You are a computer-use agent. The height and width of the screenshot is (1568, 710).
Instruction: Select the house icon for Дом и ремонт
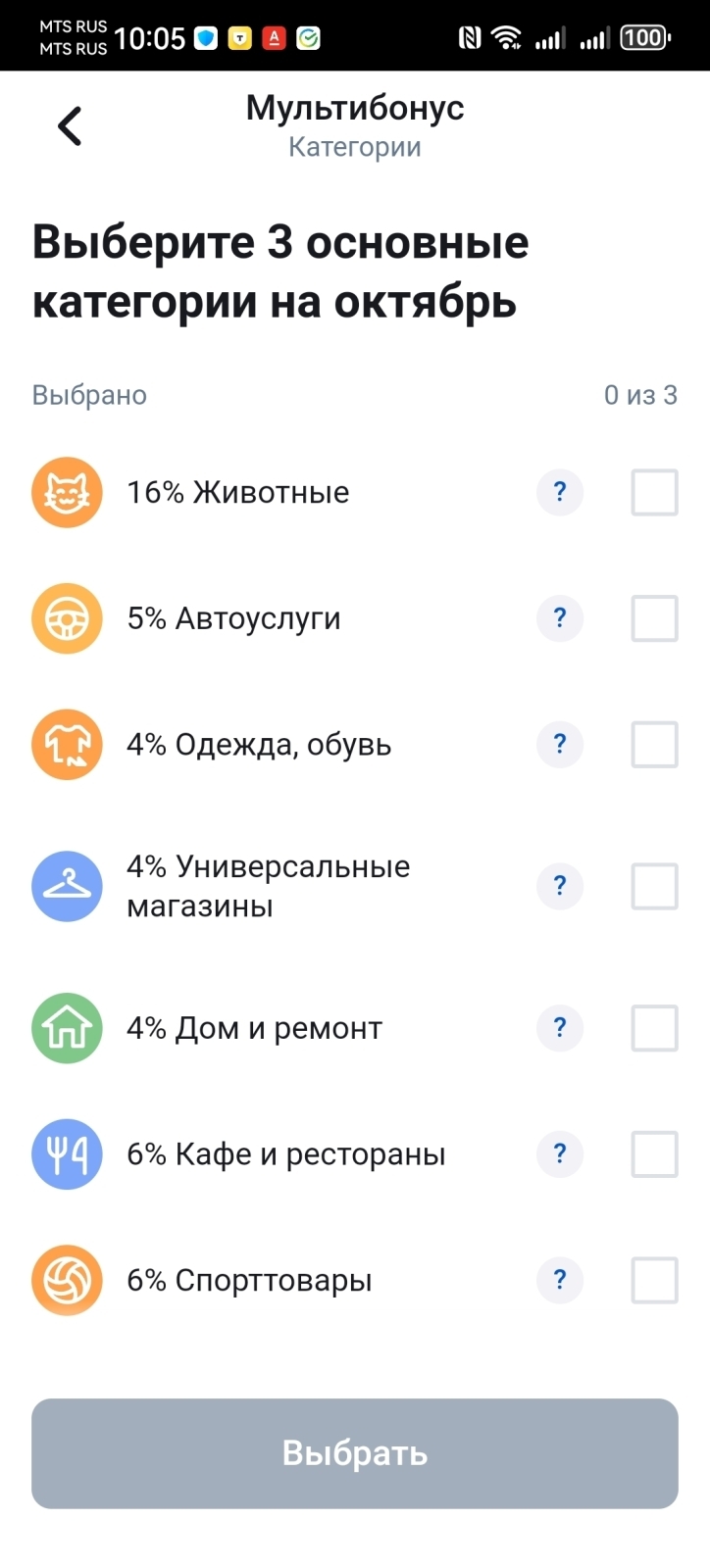click(x=67, y=1028)
